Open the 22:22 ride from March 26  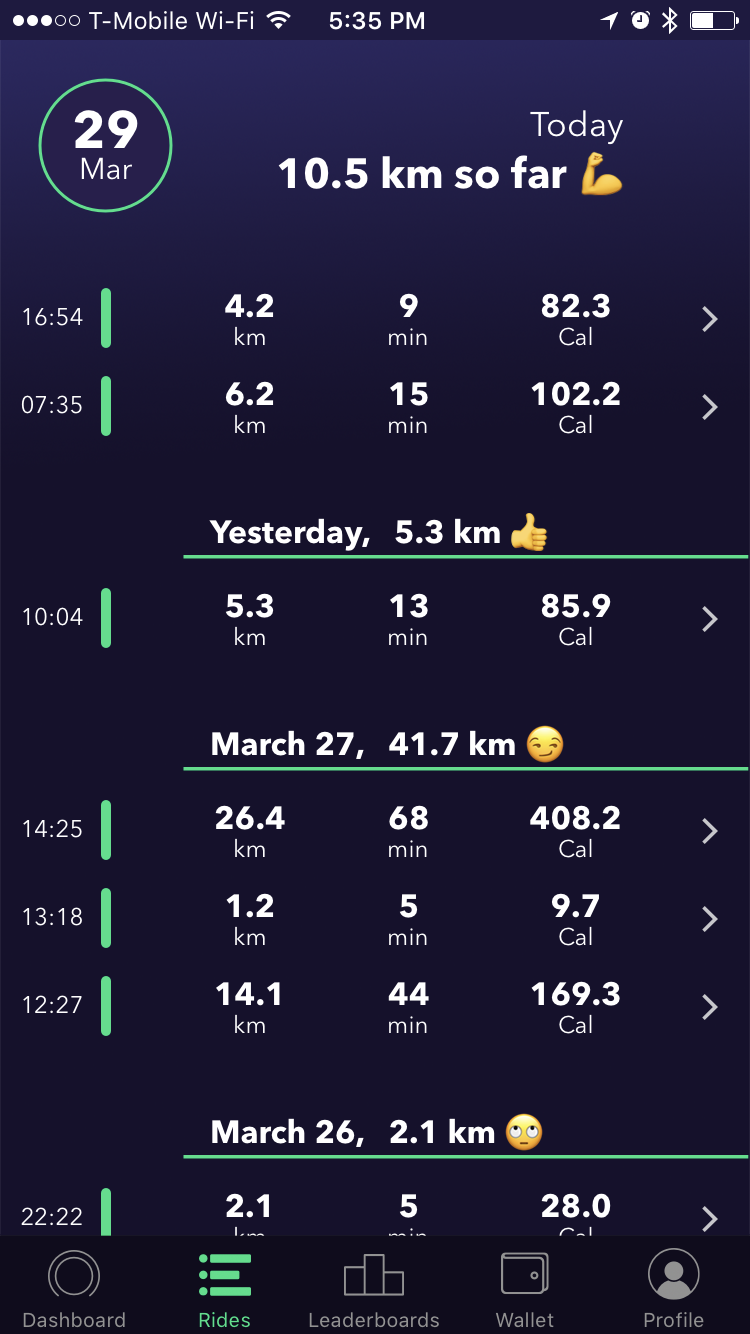click(x=708, y=1217)
